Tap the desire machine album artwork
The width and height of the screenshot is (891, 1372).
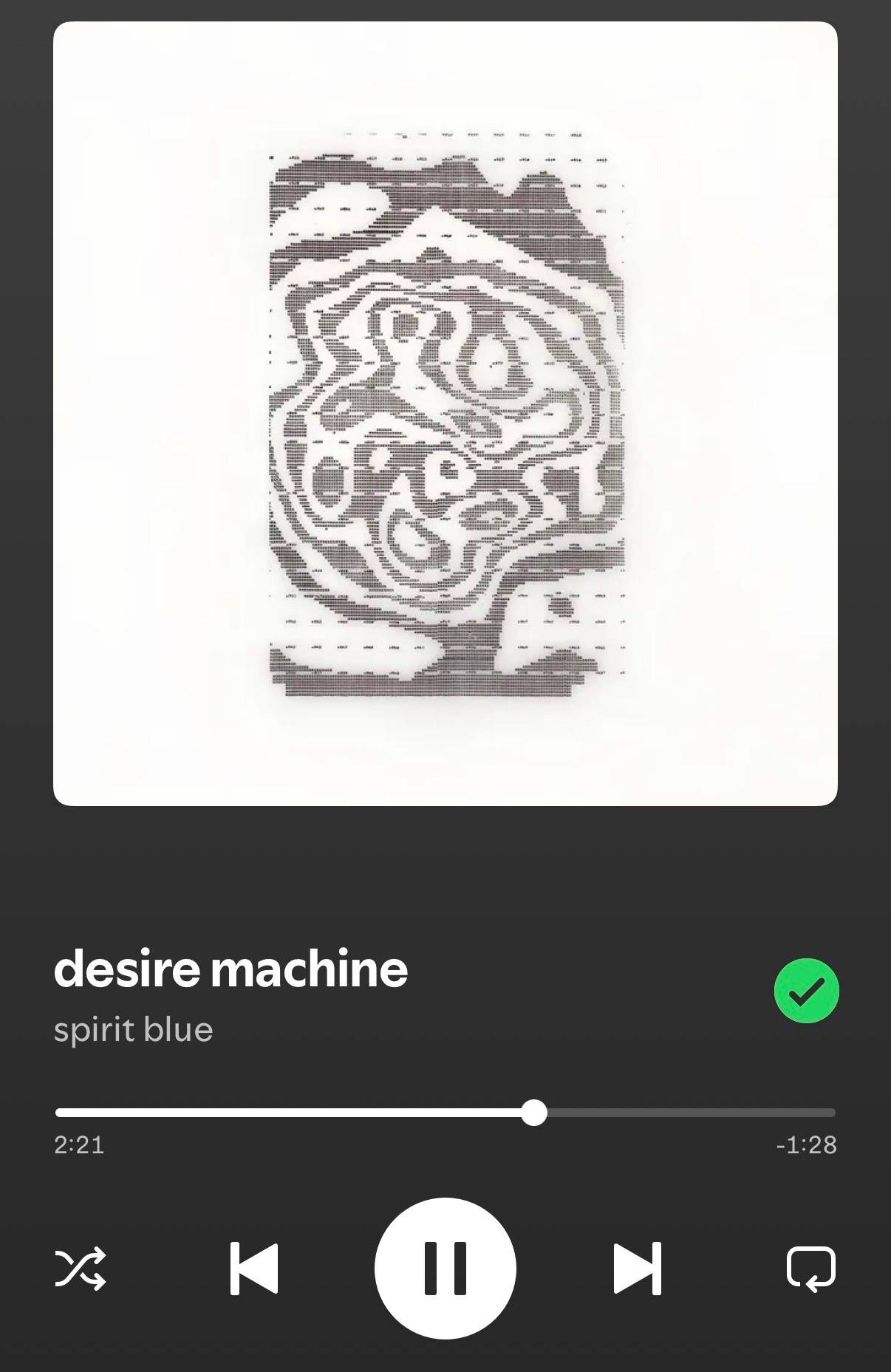tap(445, 414)
